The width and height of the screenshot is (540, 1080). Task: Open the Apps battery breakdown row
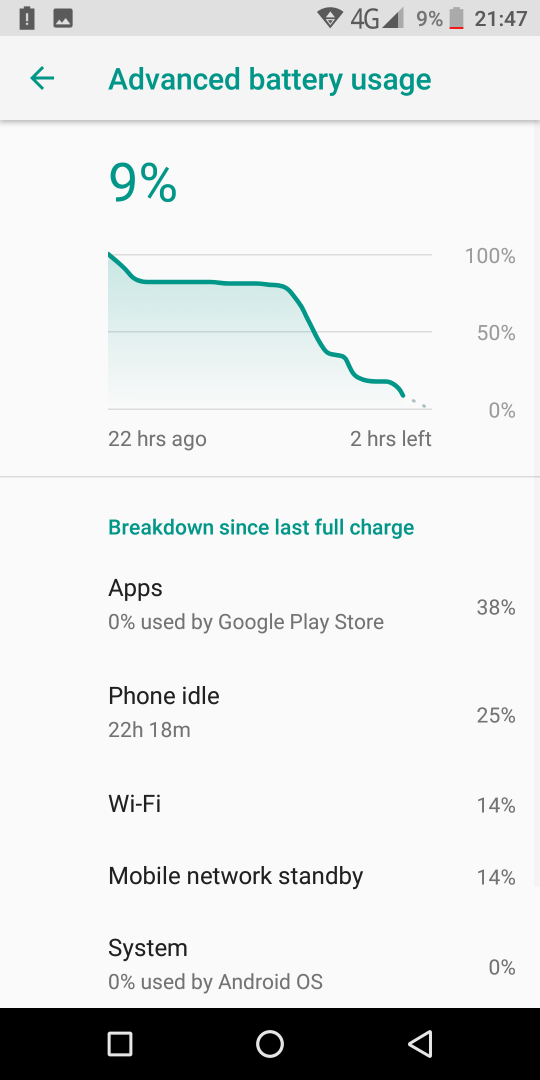click(270, 605)
